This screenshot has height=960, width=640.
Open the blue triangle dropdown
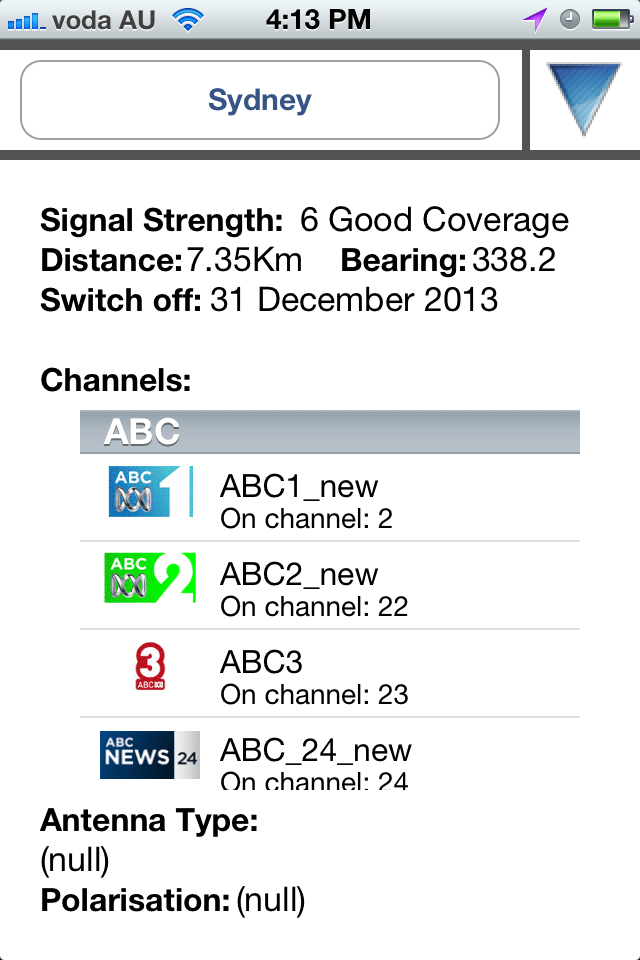(585, 98)
